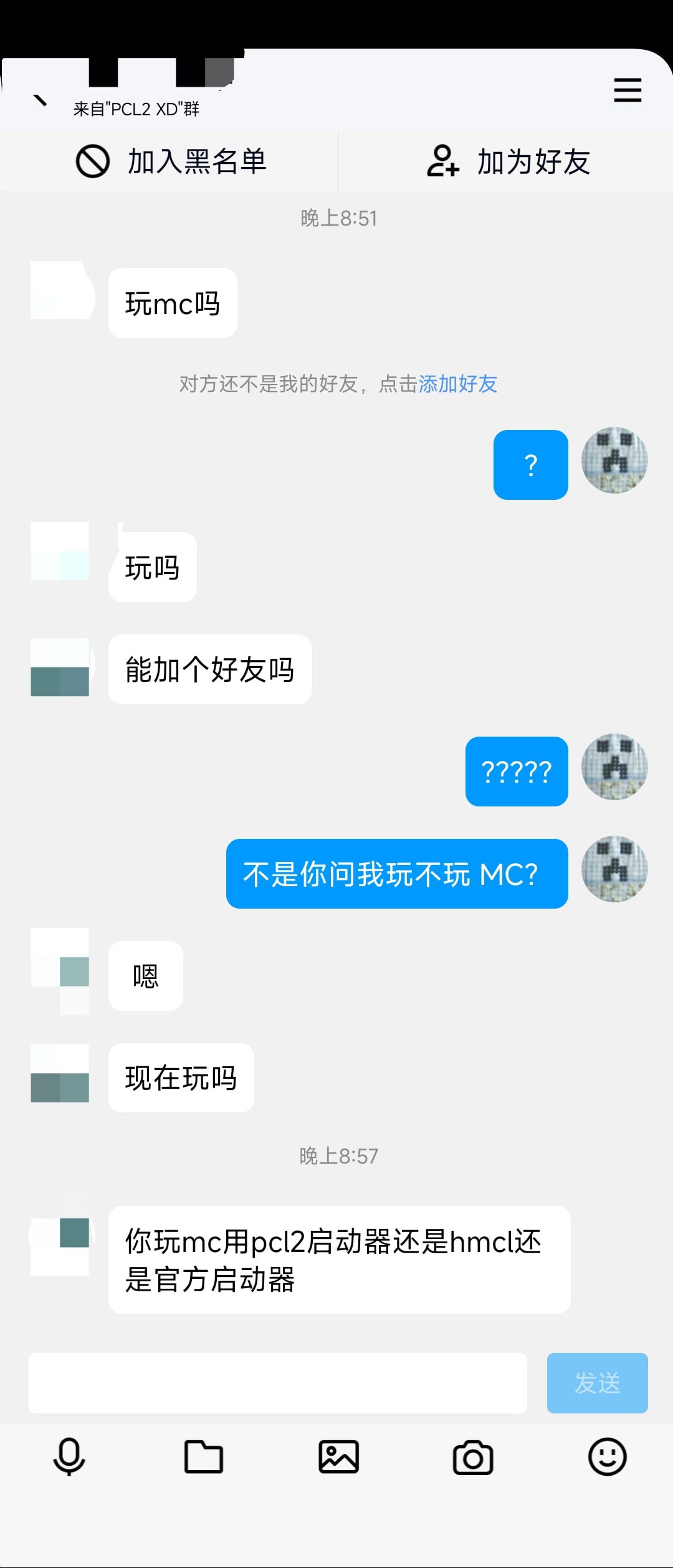Screen dimensions: 673x1568
Task: Open the emoji picker
Action: pos(607,1457)
